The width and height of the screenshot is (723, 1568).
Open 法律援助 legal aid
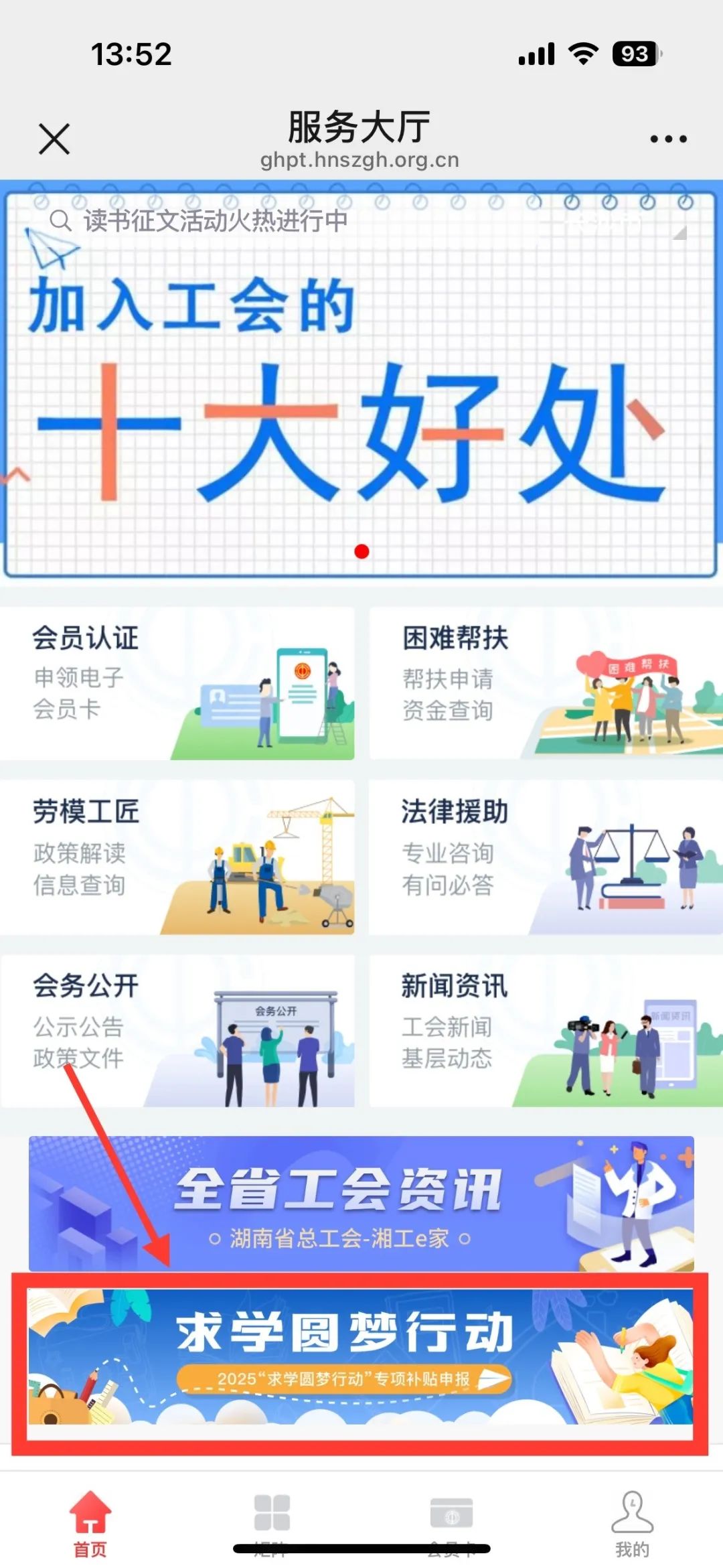coord(546,857)
